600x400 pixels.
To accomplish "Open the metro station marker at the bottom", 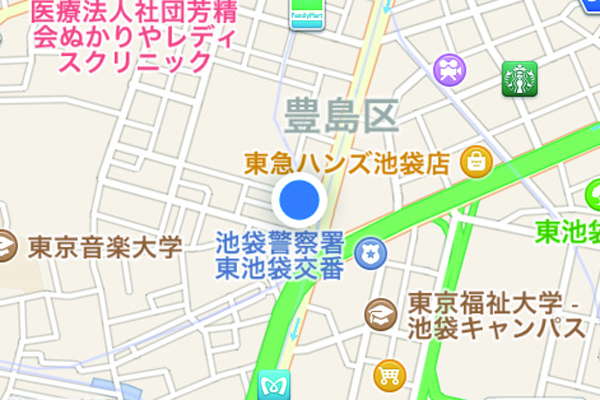I will (272, 384).
